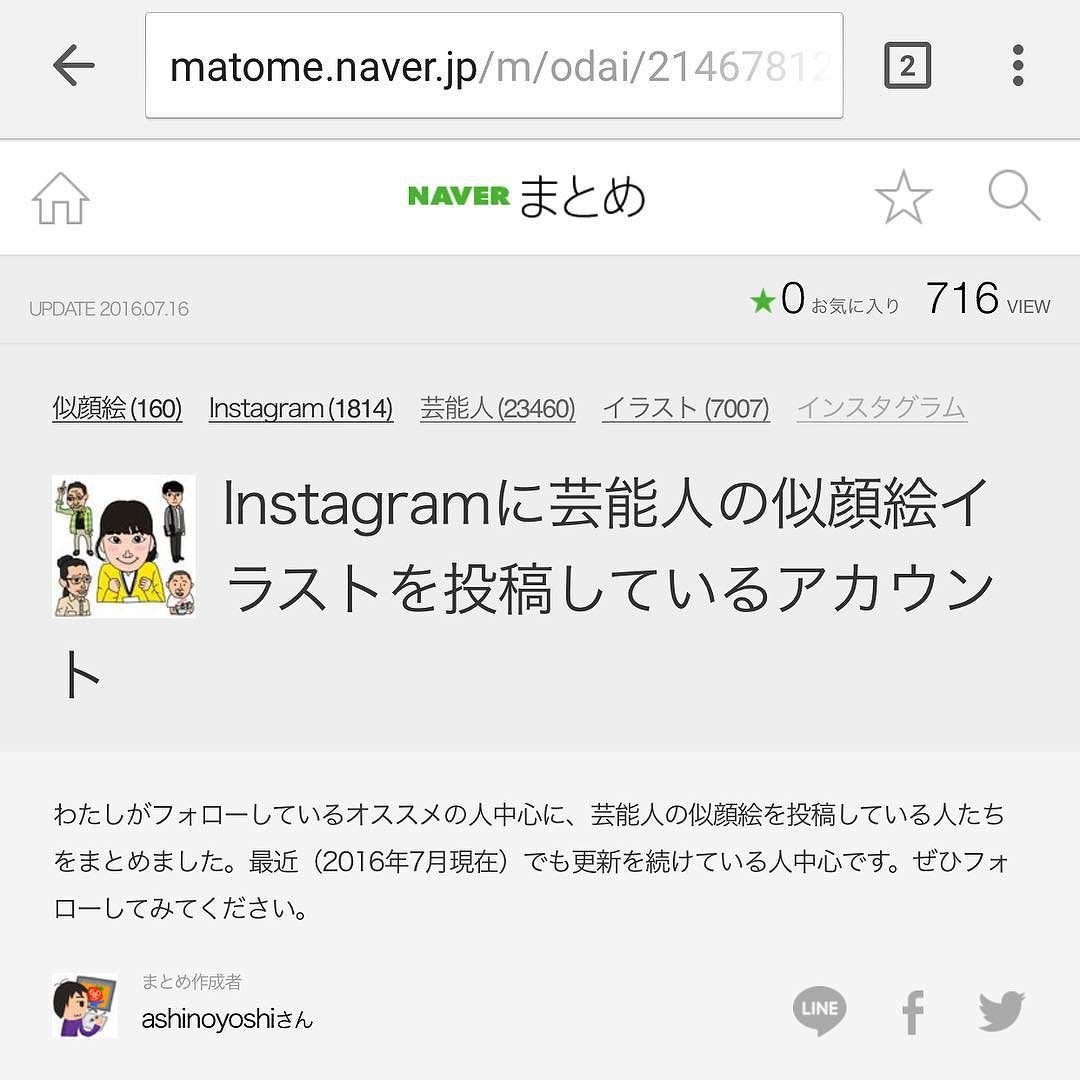Open the Instagram (1814) tag link
The image size is (1080, 1080).
[300, 408]
